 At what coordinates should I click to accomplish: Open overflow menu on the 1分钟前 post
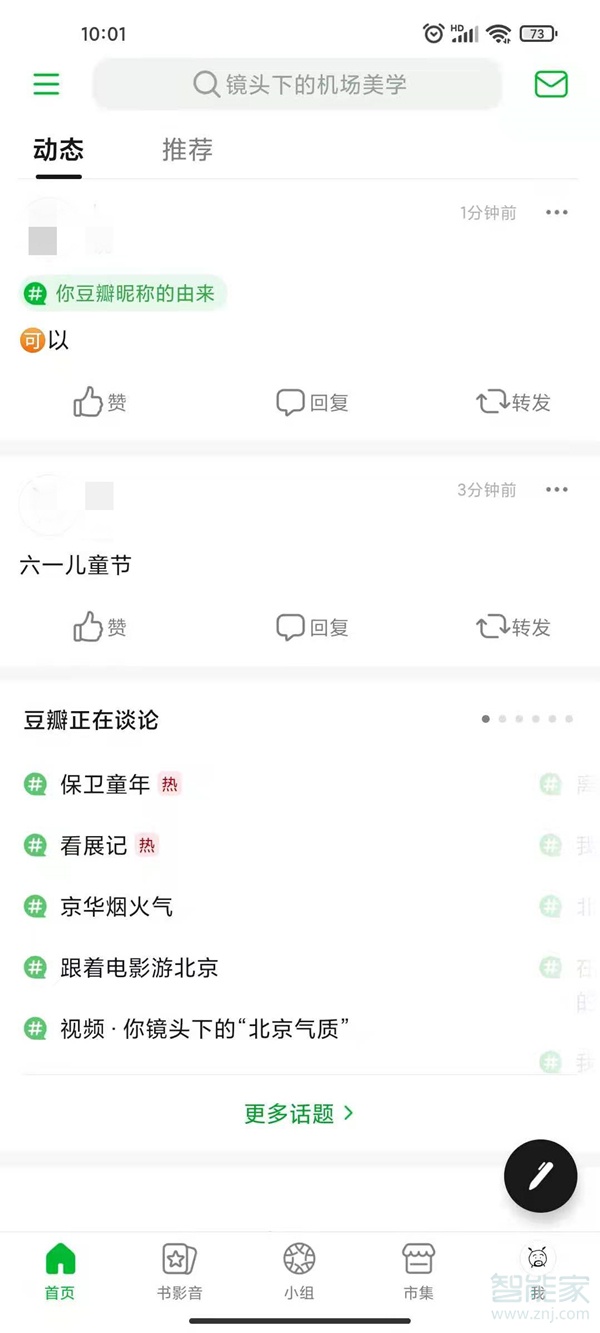[557, 212]
